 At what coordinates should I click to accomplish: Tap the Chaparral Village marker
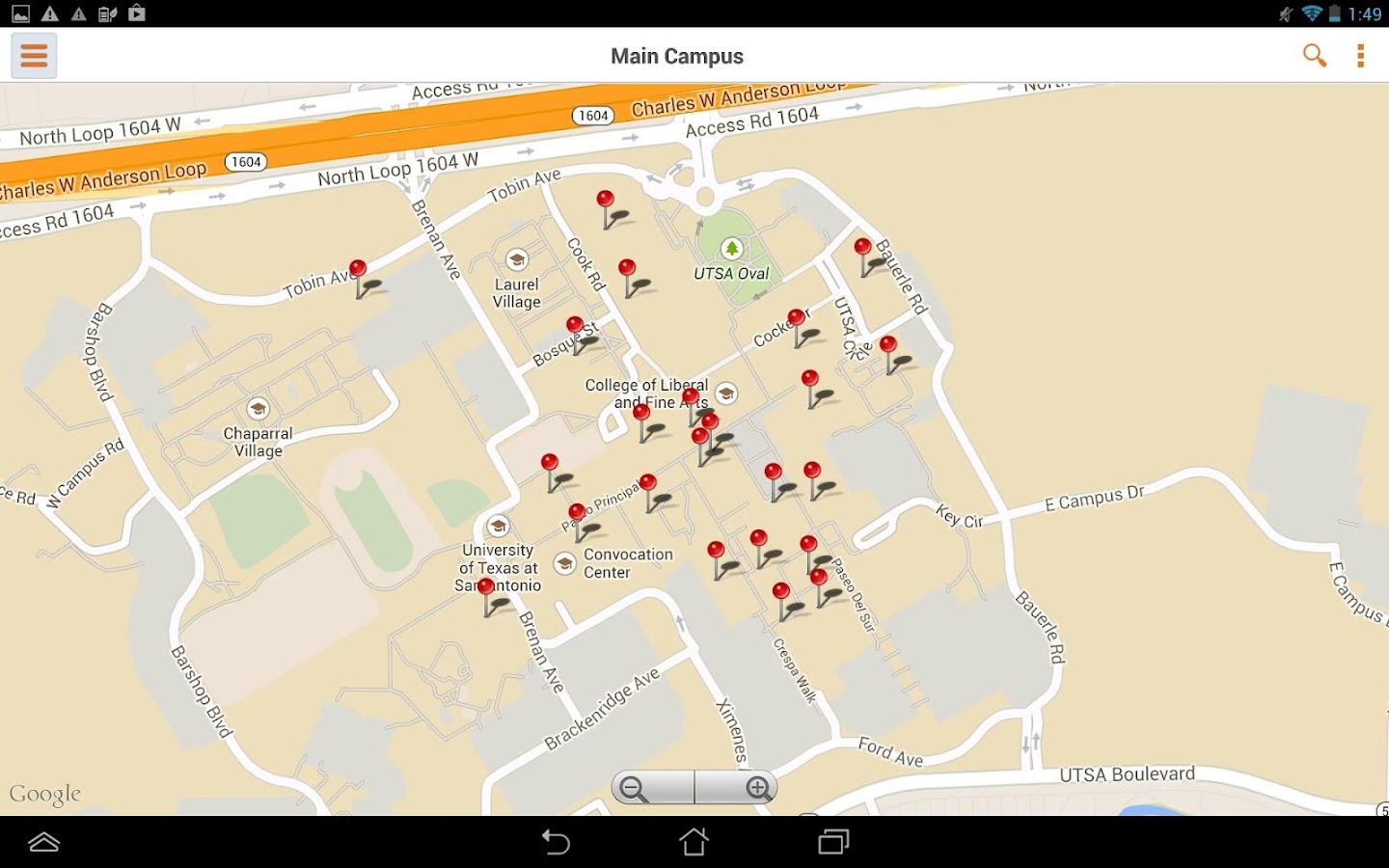coord(258,408)
